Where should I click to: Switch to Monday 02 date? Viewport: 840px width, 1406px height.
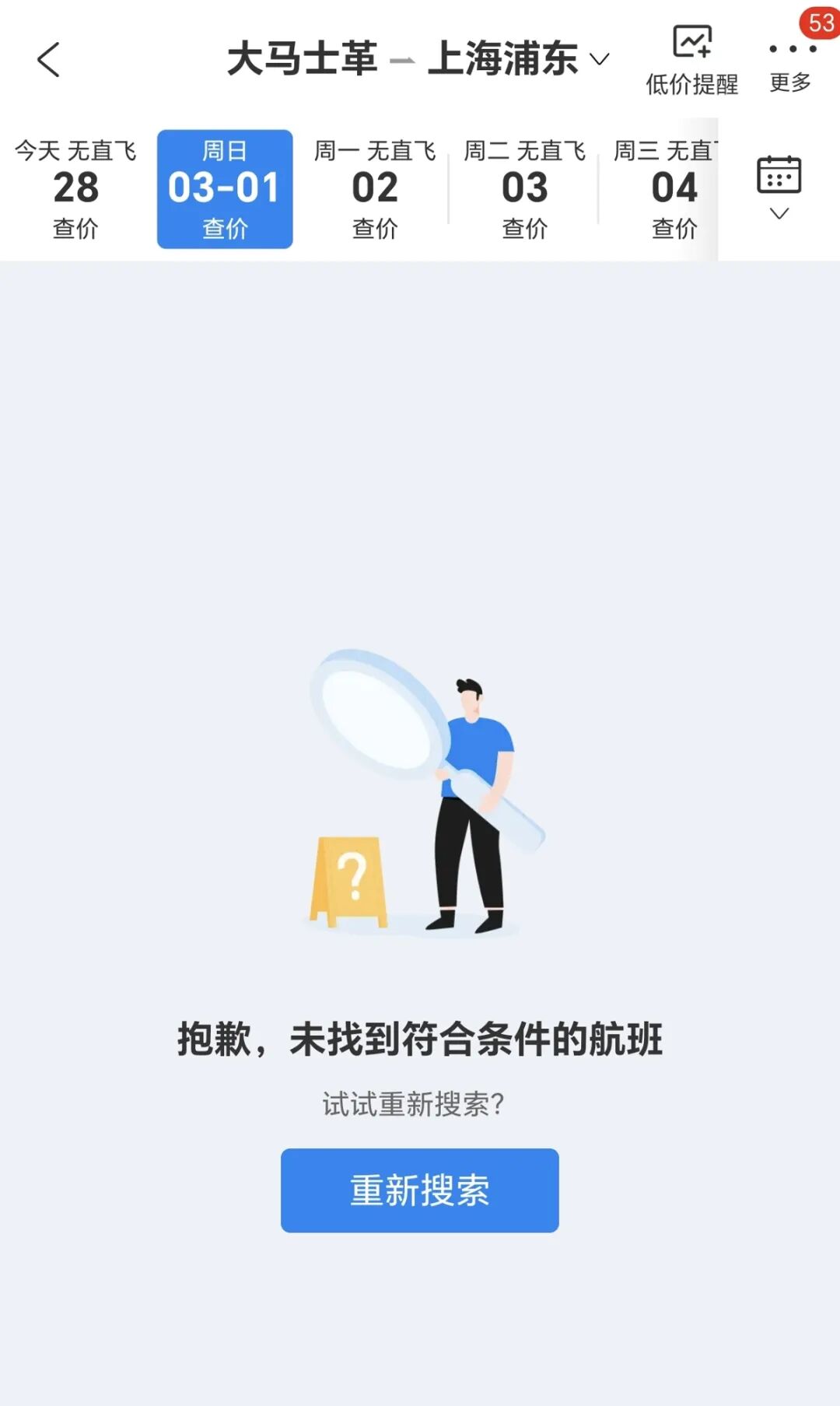pos(375,189)
